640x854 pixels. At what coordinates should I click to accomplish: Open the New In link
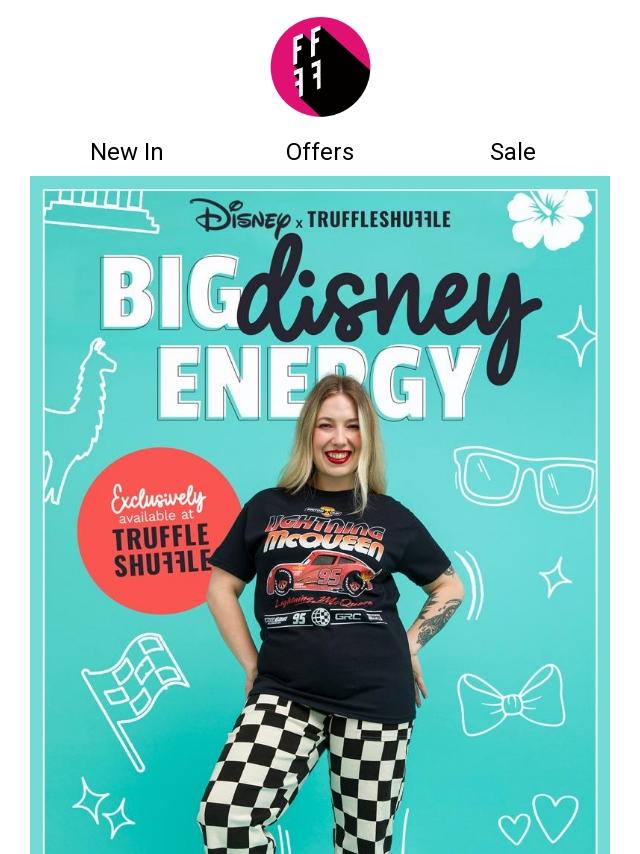(x=127, y=152)
